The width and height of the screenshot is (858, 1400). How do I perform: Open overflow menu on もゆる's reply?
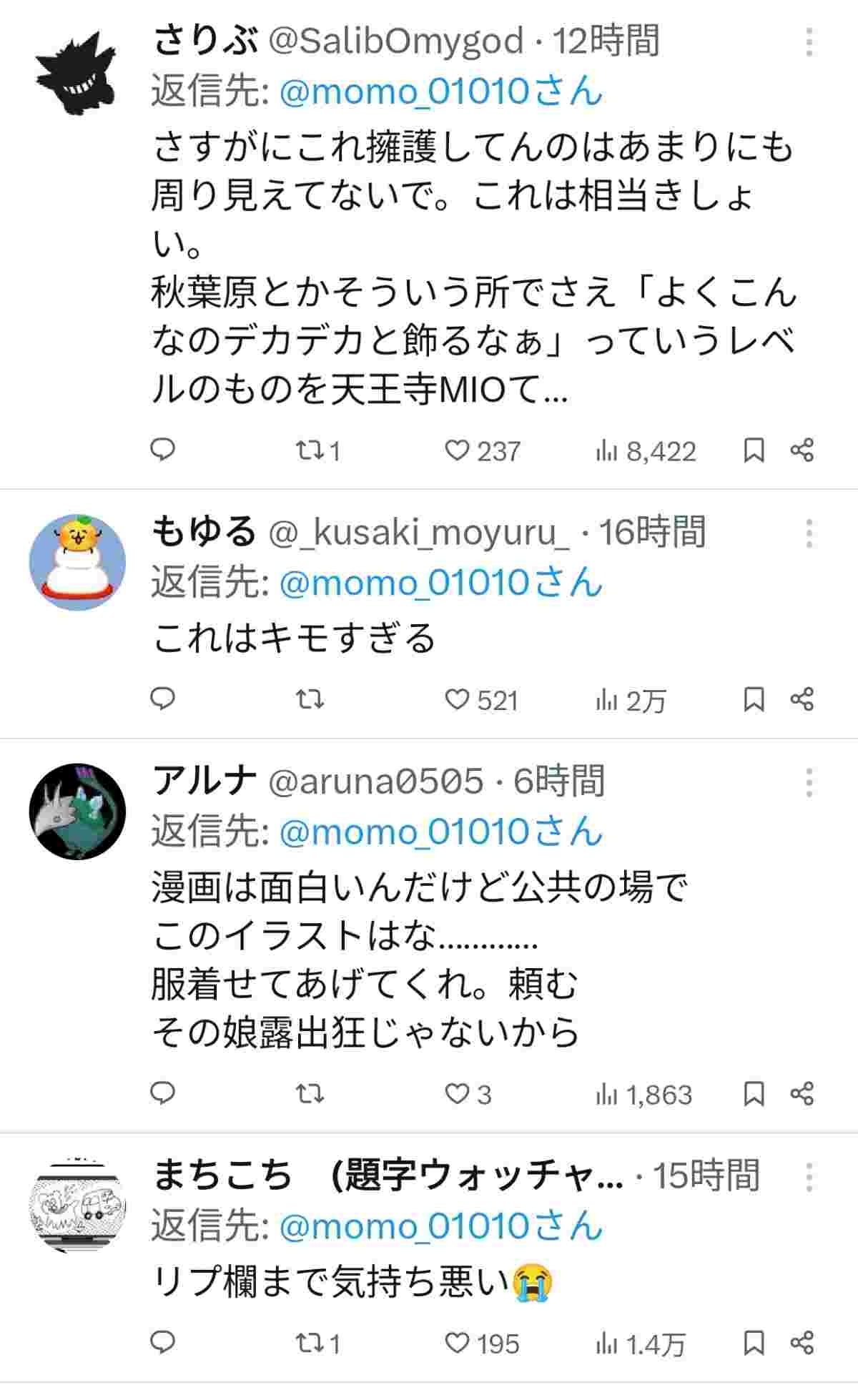809,534
